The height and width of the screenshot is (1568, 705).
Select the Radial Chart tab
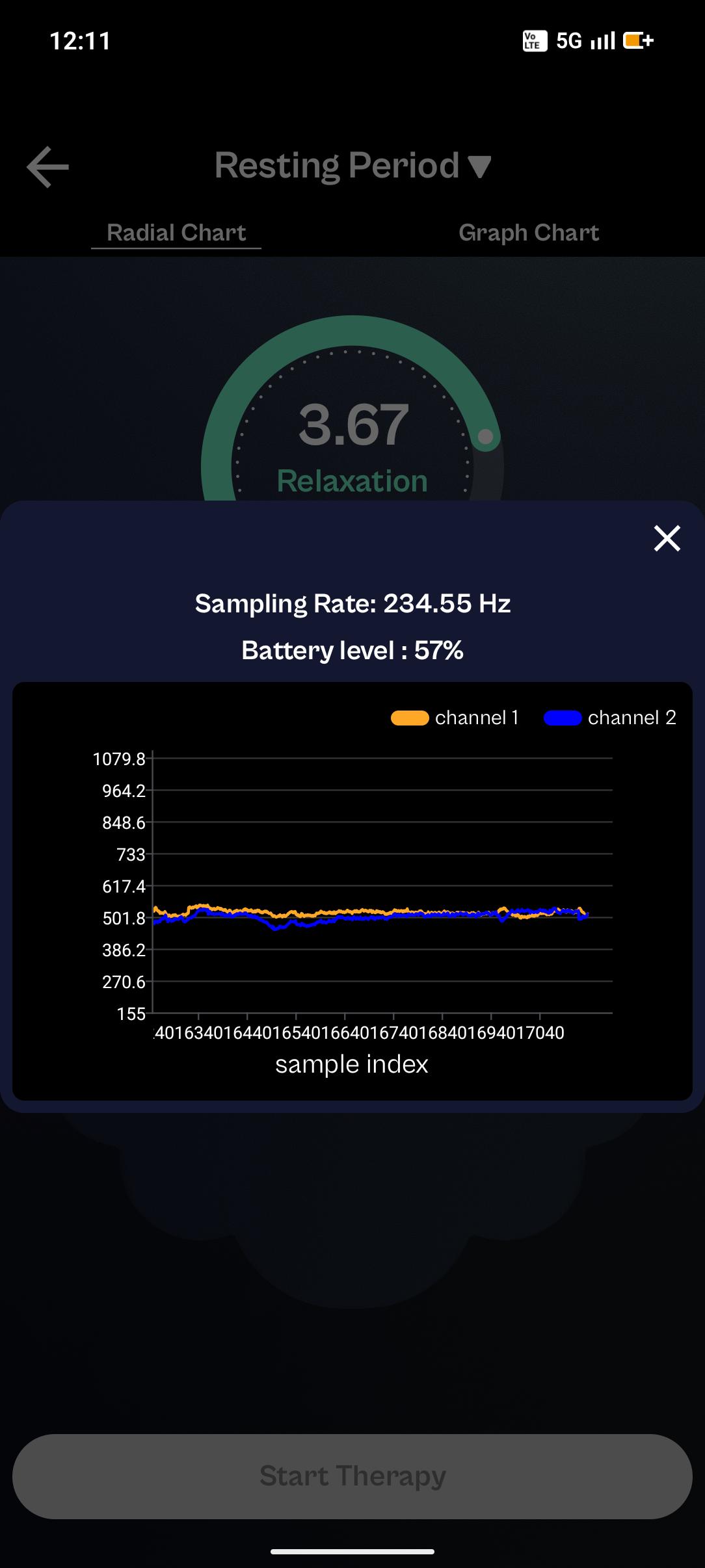(176, 233)
